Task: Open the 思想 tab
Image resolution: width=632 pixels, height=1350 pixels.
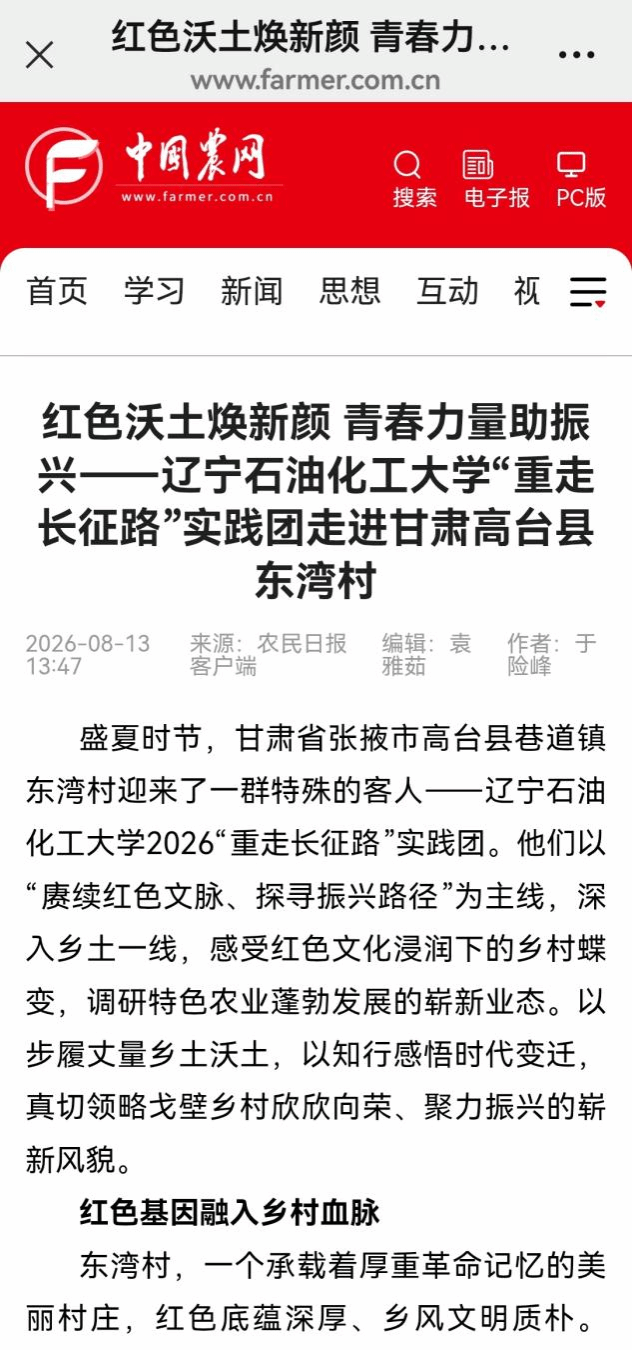Action: pyautogui.click(x=349, y=292)
